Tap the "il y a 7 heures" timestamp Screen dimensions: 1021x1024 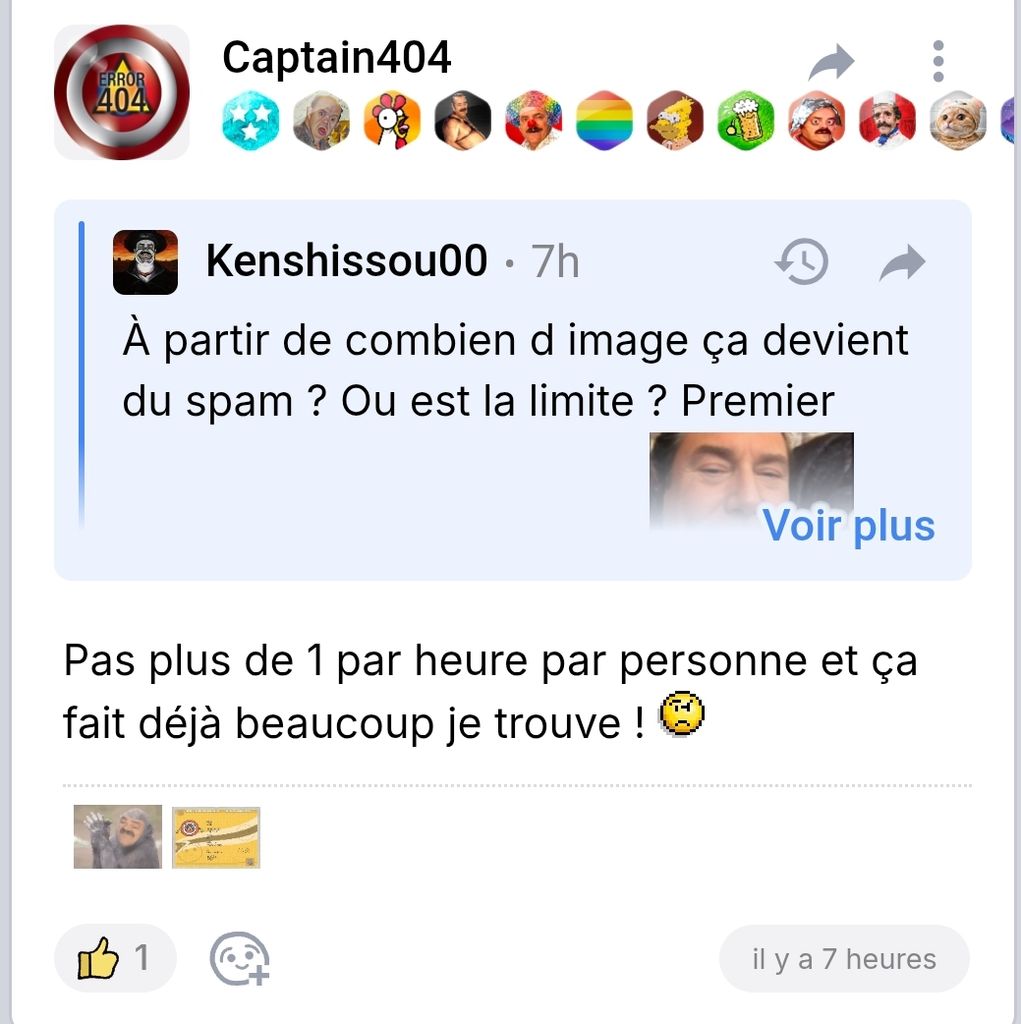point(843,959)
